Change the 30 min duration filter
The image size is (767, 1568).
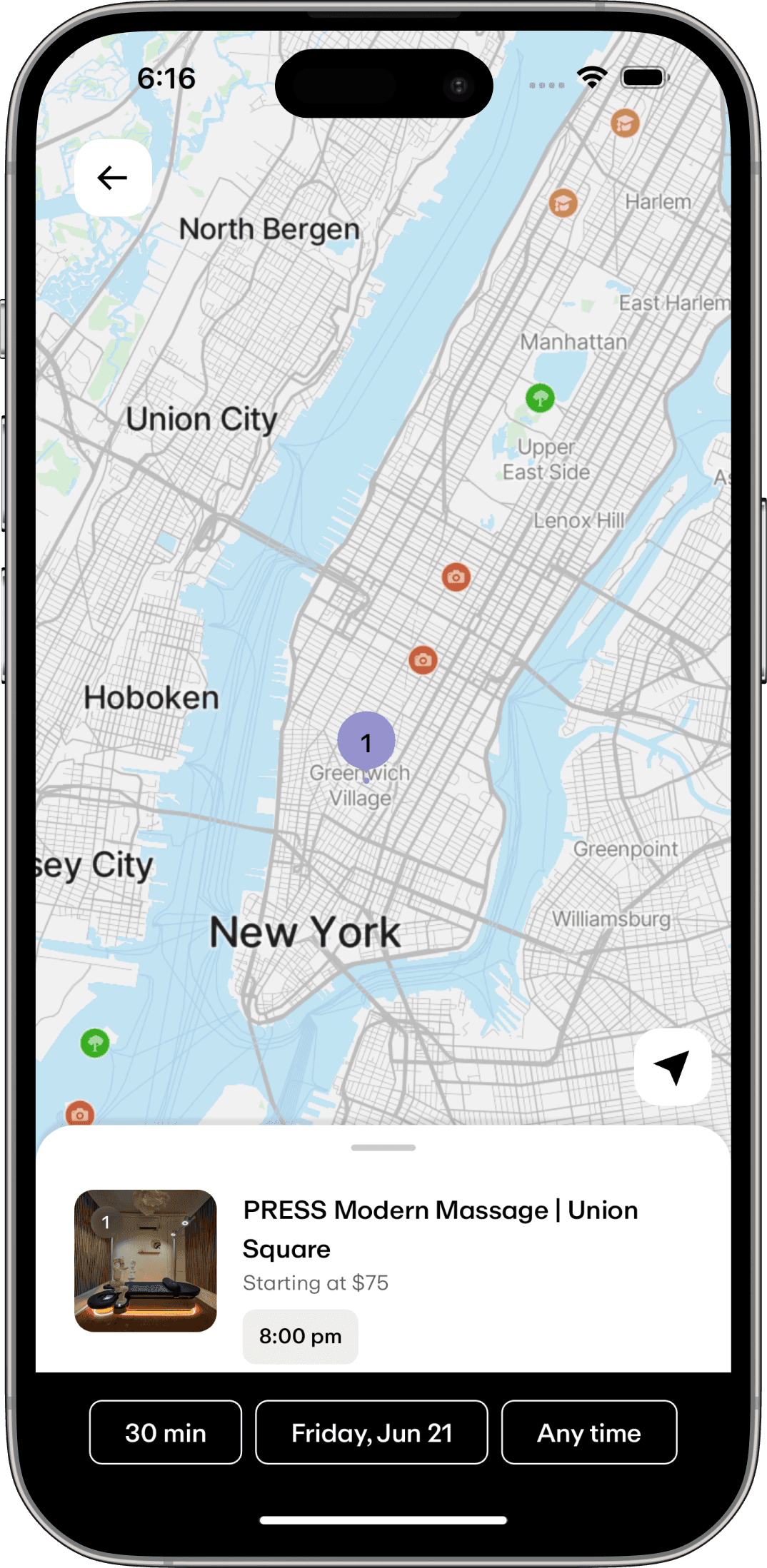click(x=165, y=1432)
